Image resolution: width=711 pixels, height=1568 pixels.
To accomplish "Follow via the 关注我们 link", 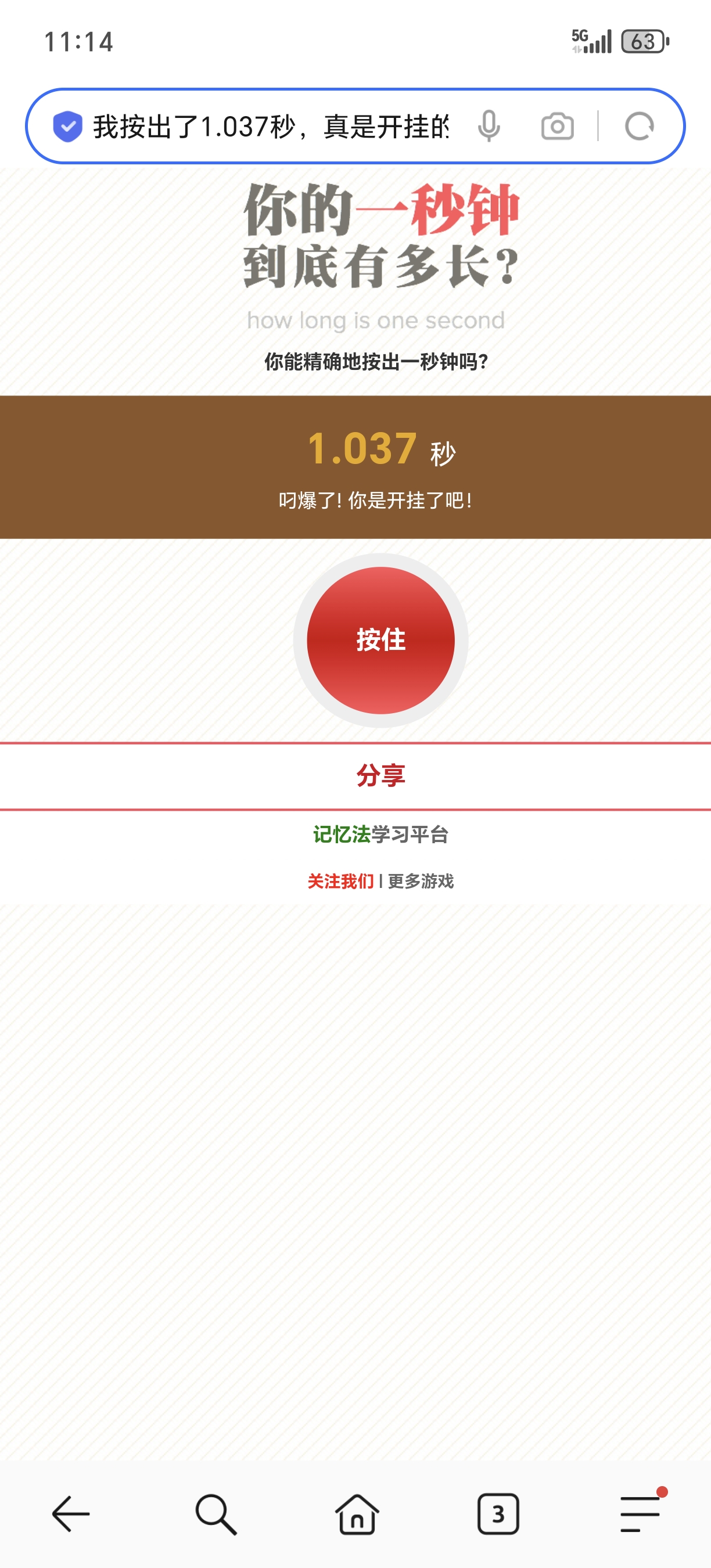I will 340,881.
